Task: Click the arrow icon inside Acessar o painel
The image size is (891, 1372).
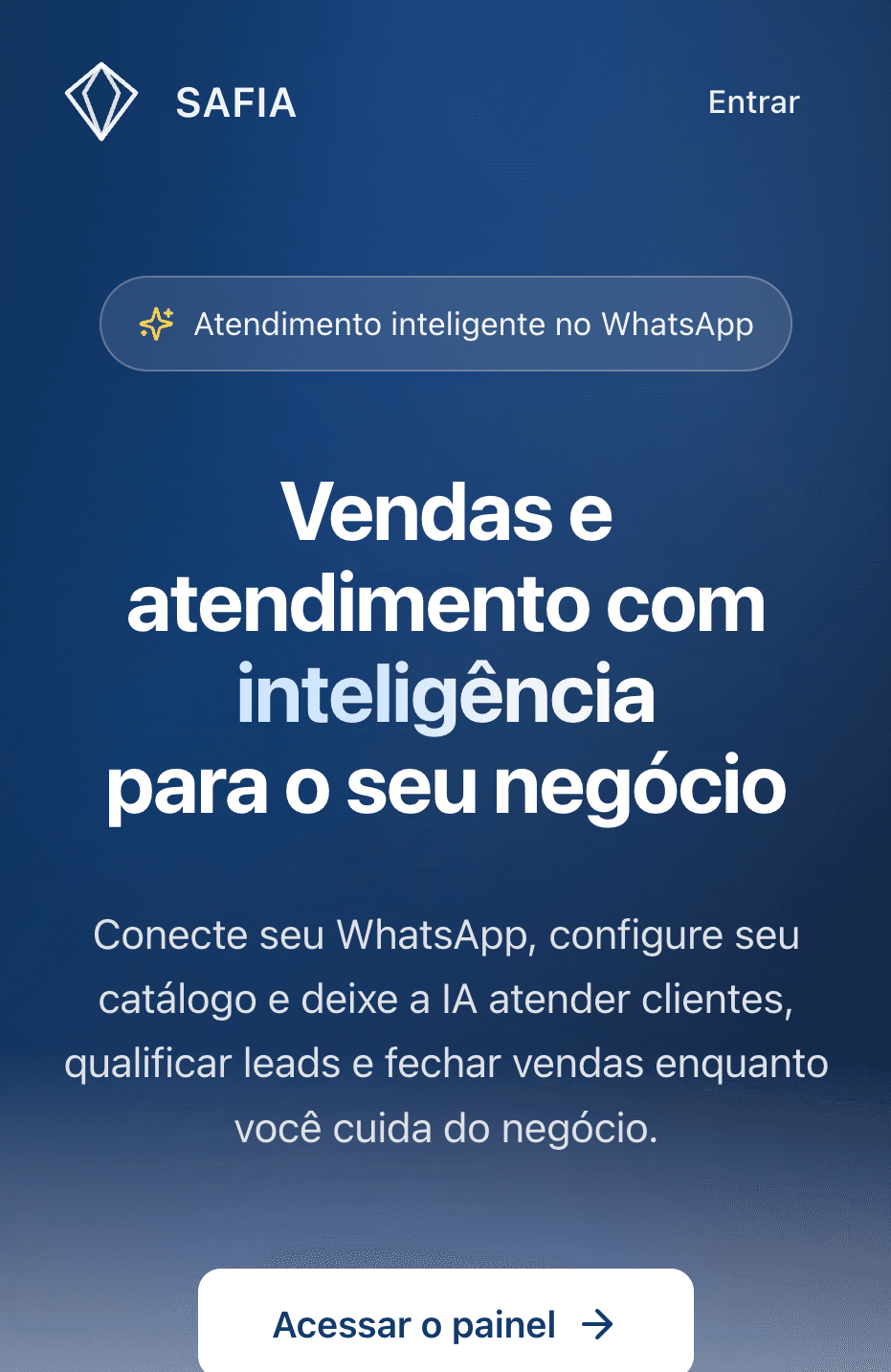Action: 598,1326
